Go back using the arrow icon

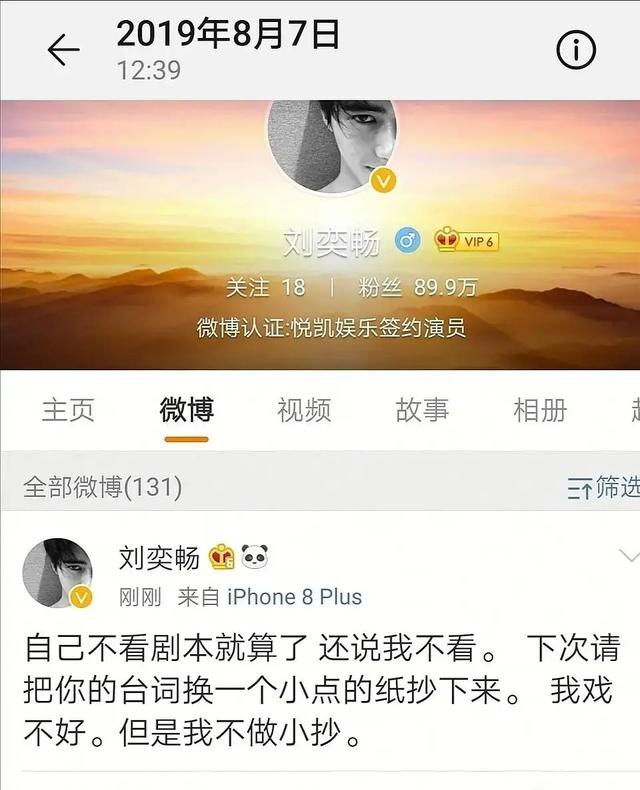coord(63,50)
